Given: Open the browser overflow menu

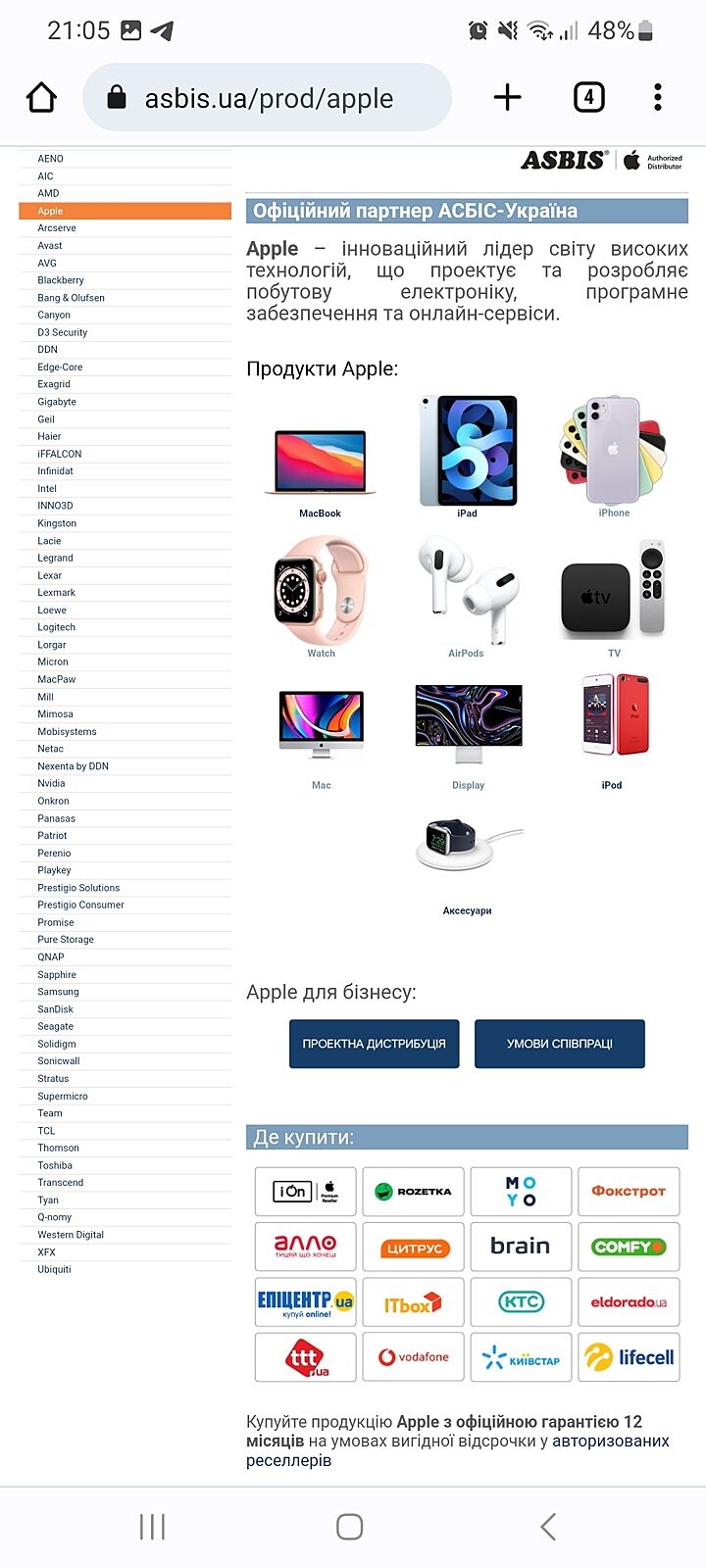Looking at the screenshot, I should [657, 97].
